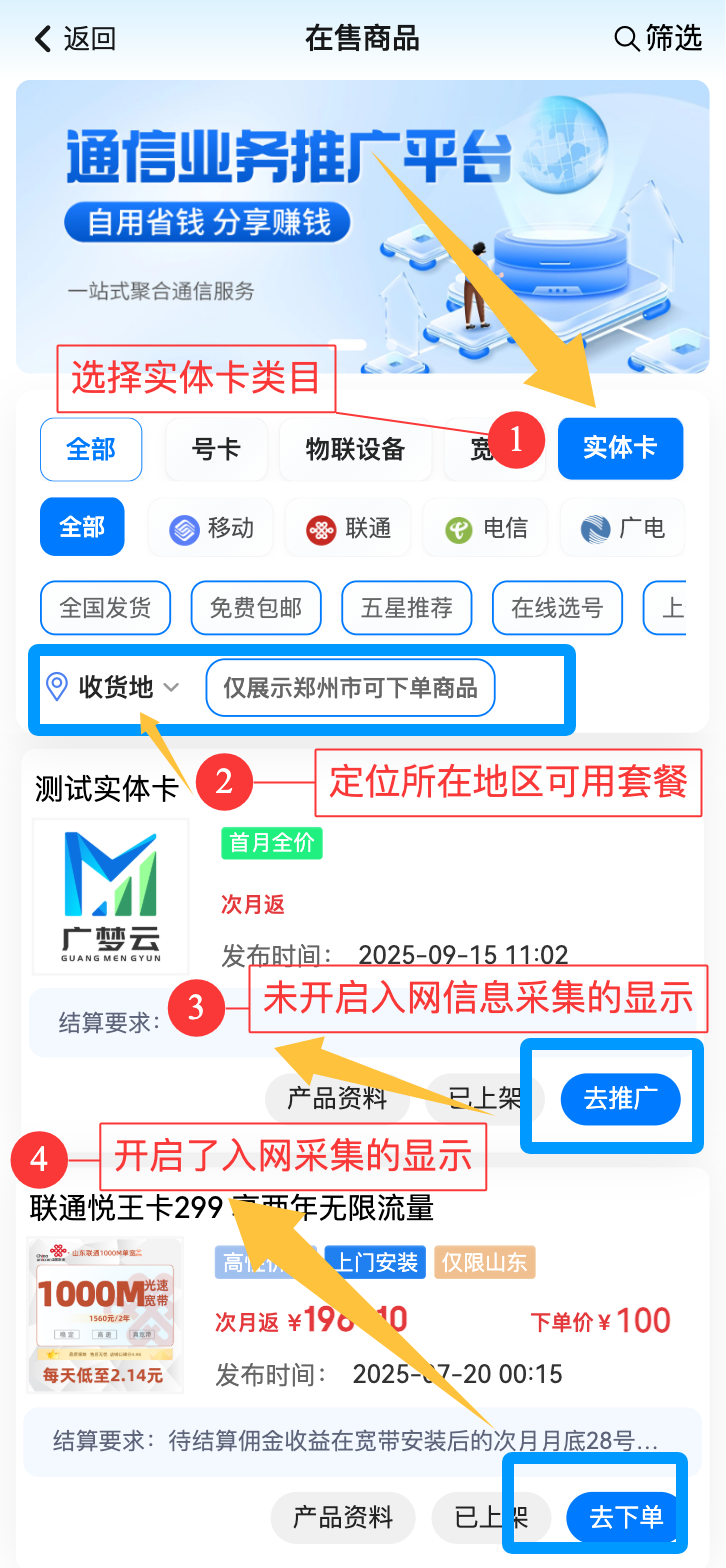This screenshot has height=1568, width=726.
Task: Apply the 全国发货 filter chip
Action: 105,608
